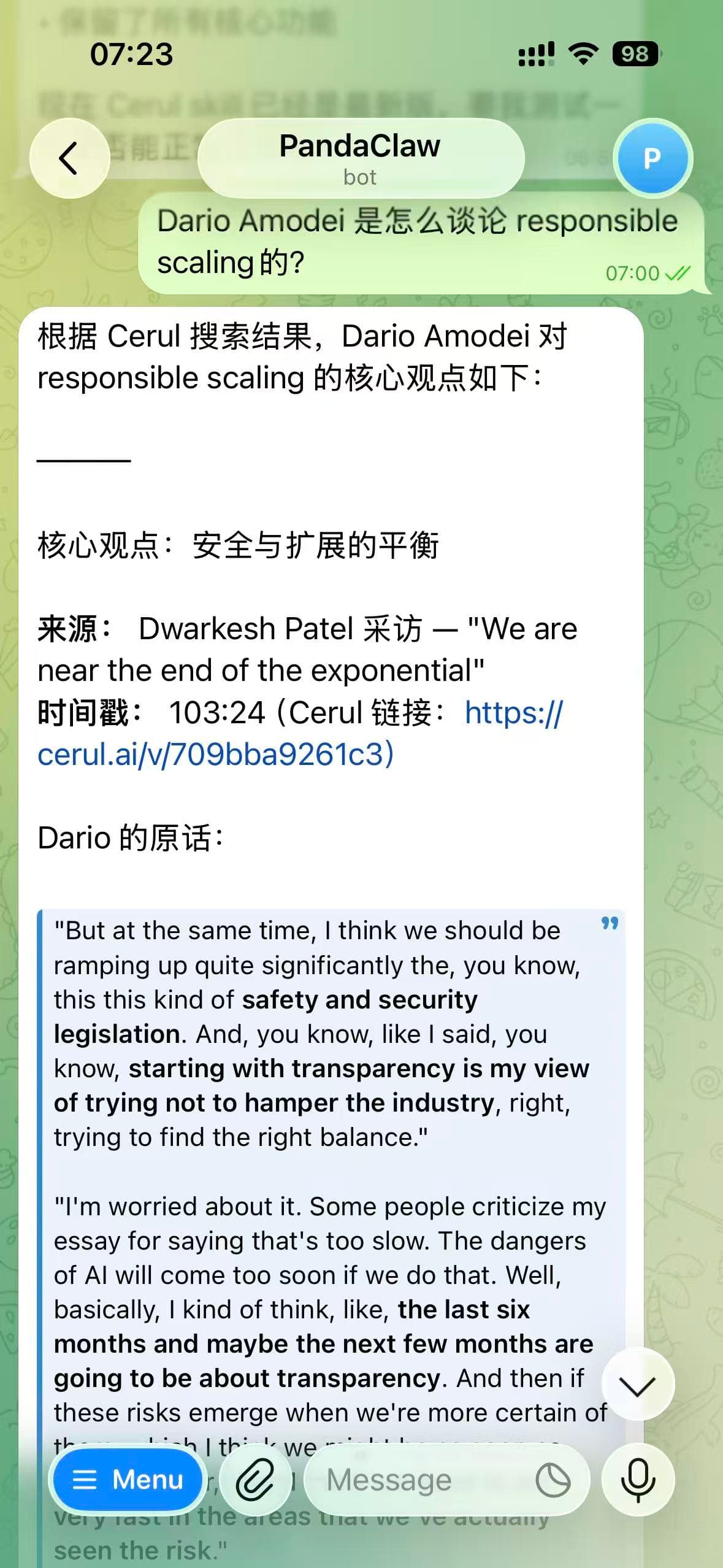The height and width of the screenshot is (1568, 723).
Task: Tap the cellular signal bars icon
Action: pos(536,54)
